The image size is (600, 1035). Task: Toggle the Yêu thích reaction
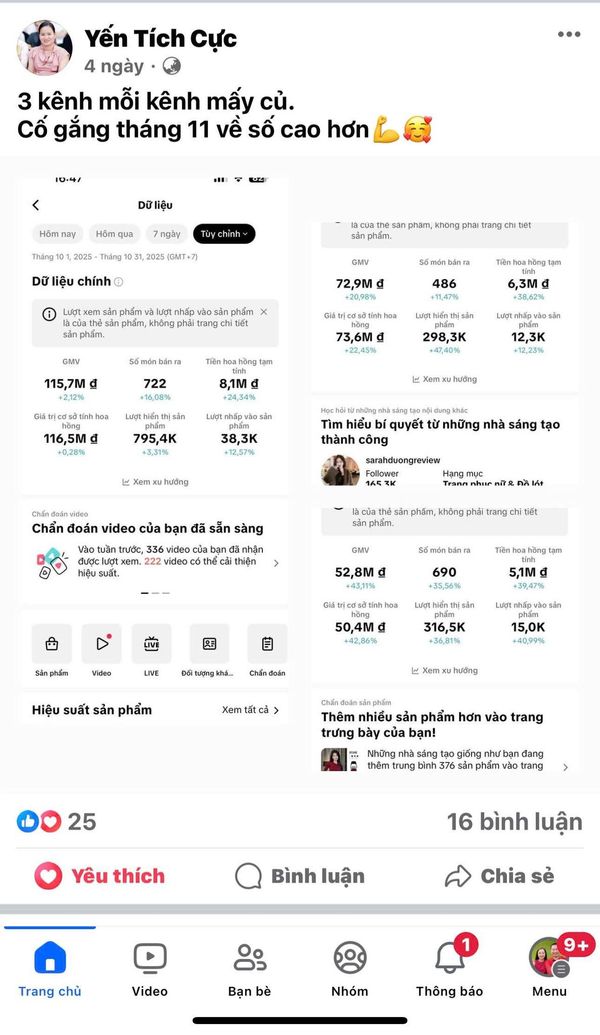(x=100, y=876)
